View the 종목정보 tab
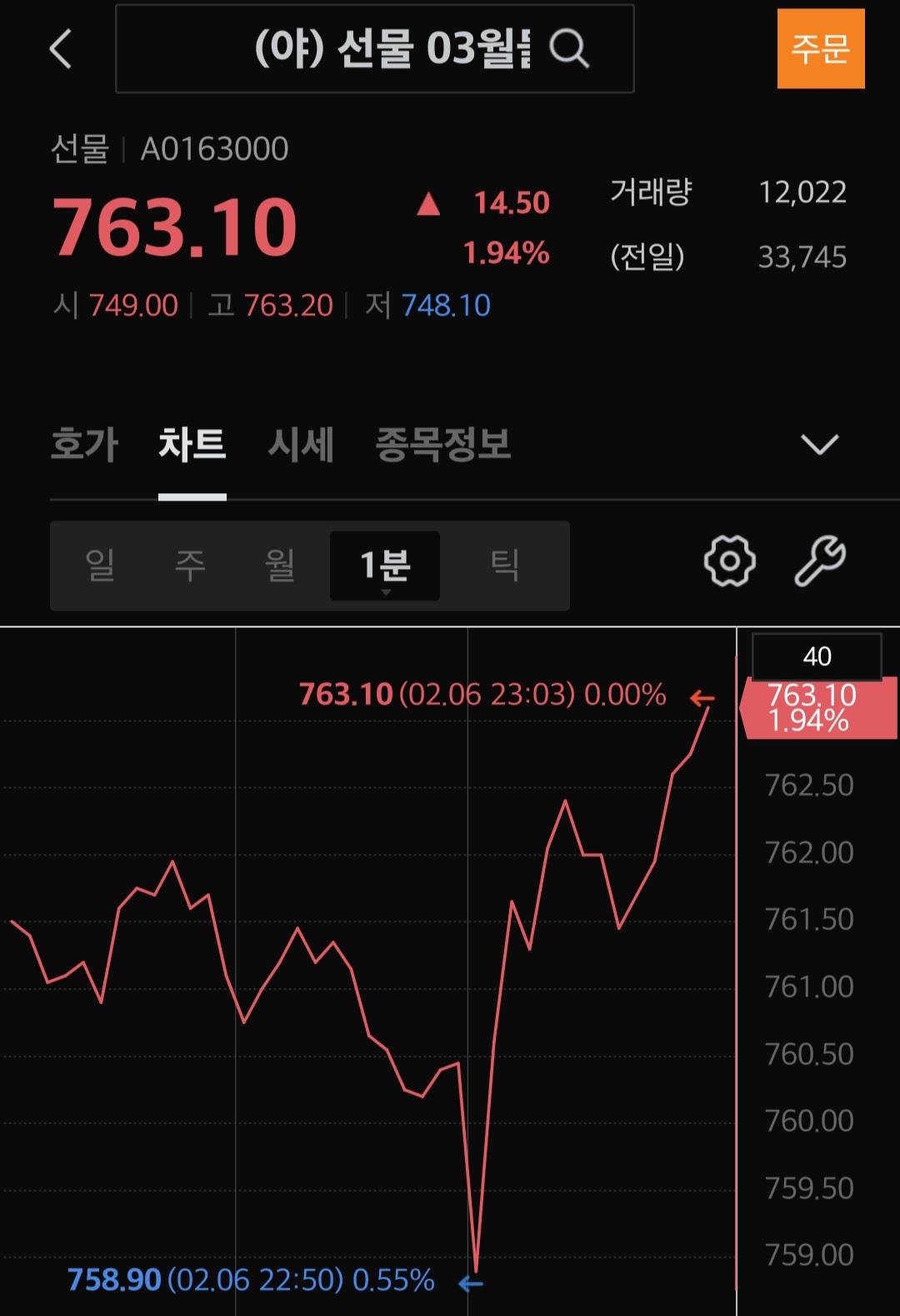The width and height of the screenshot is (900, 1316). (x=442, y=444)
